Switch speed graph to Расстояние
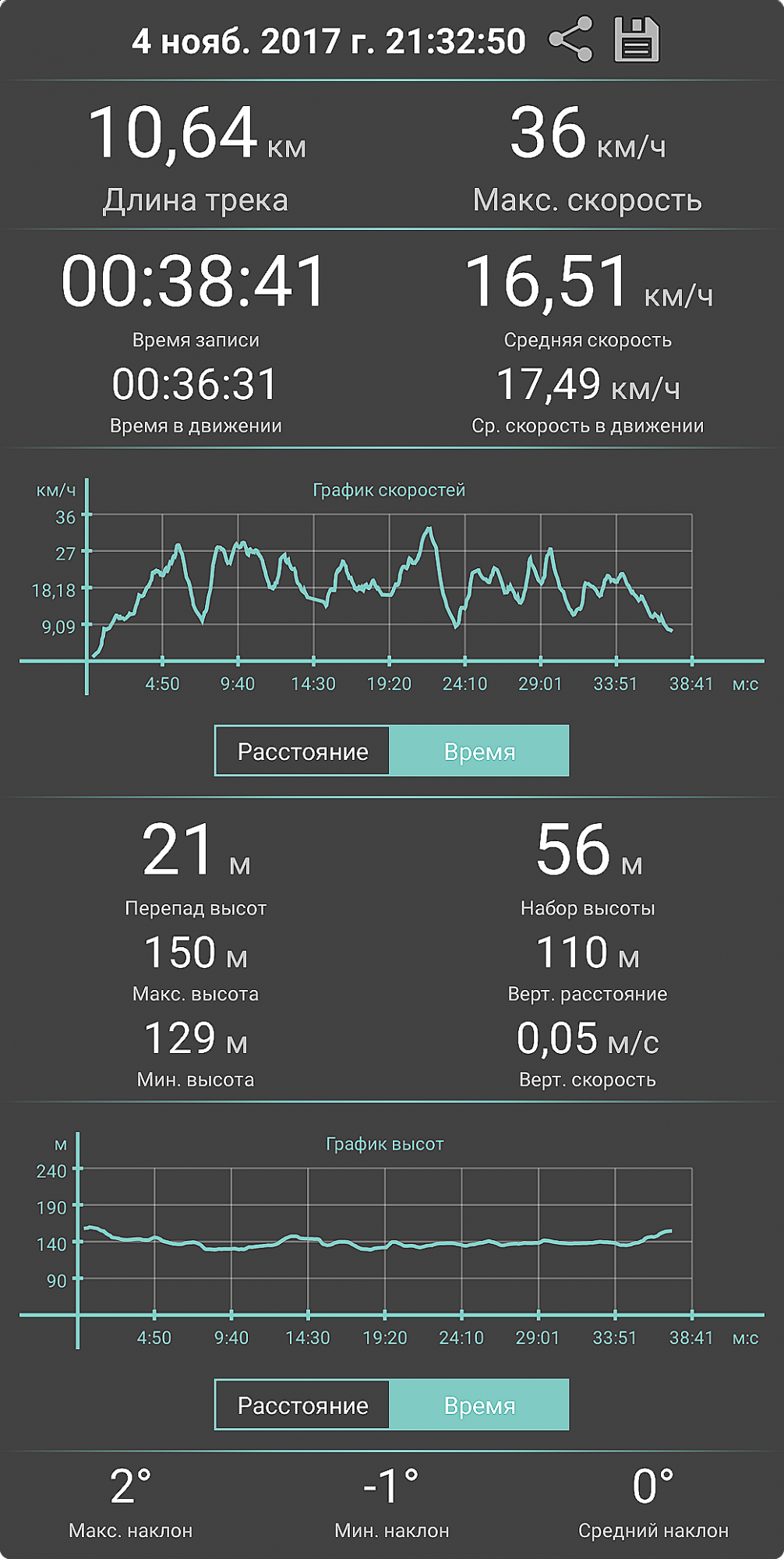 click(x=302, y=751)
